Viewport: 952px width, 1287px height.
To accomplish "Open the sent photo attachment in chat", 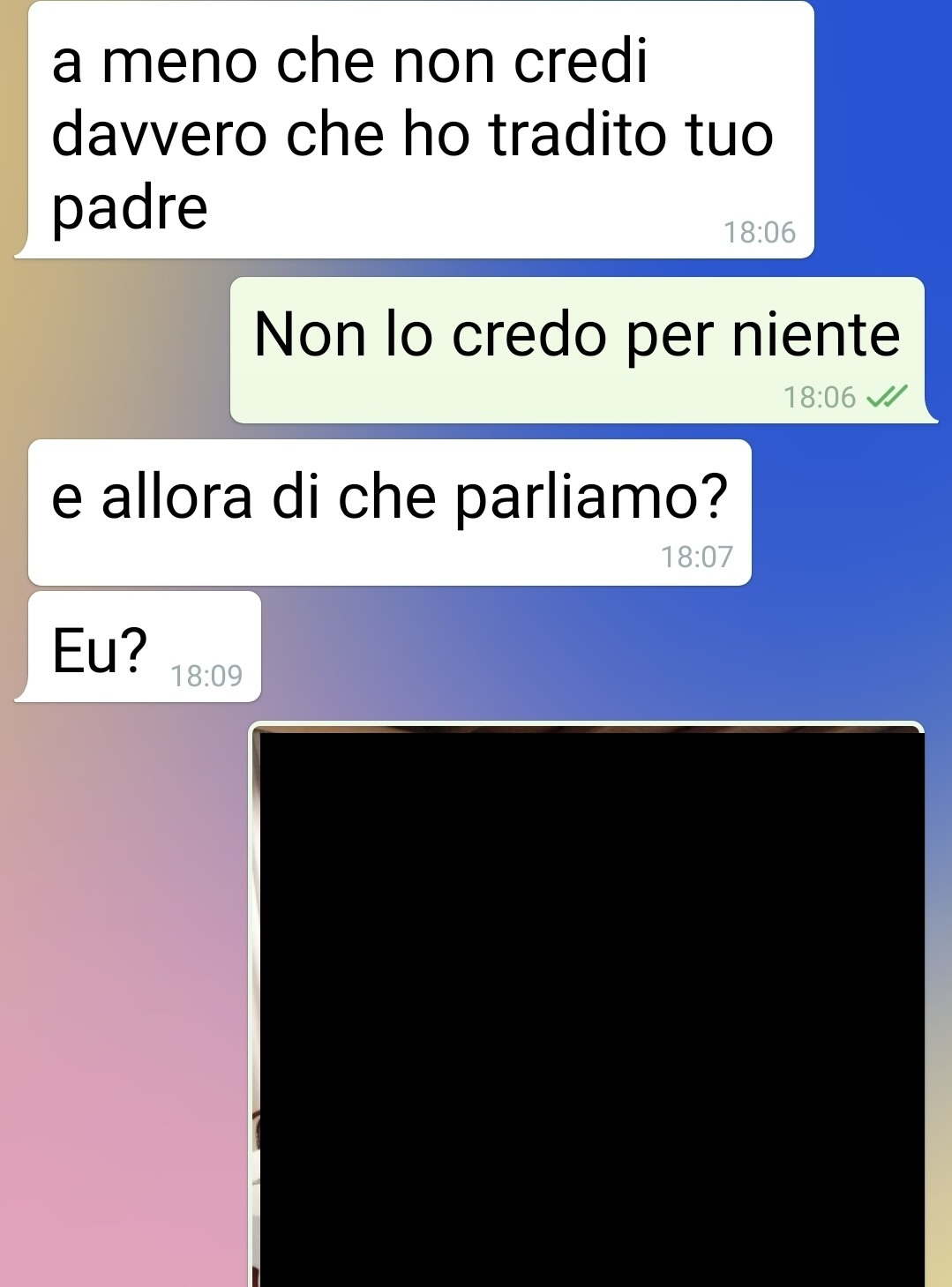I will coord(589,1006).
